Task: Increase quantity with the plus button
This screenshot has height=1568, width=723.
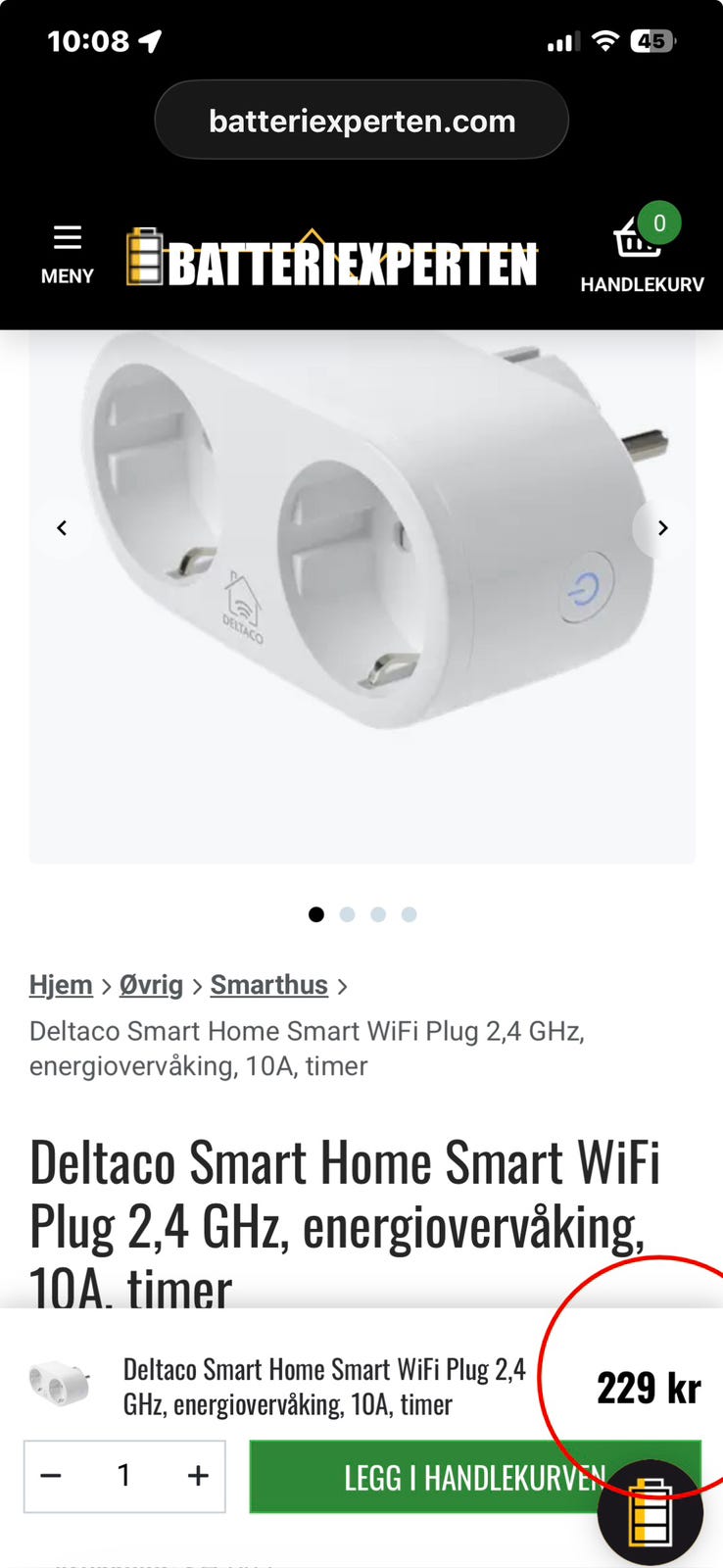Action: point(198,1476)
